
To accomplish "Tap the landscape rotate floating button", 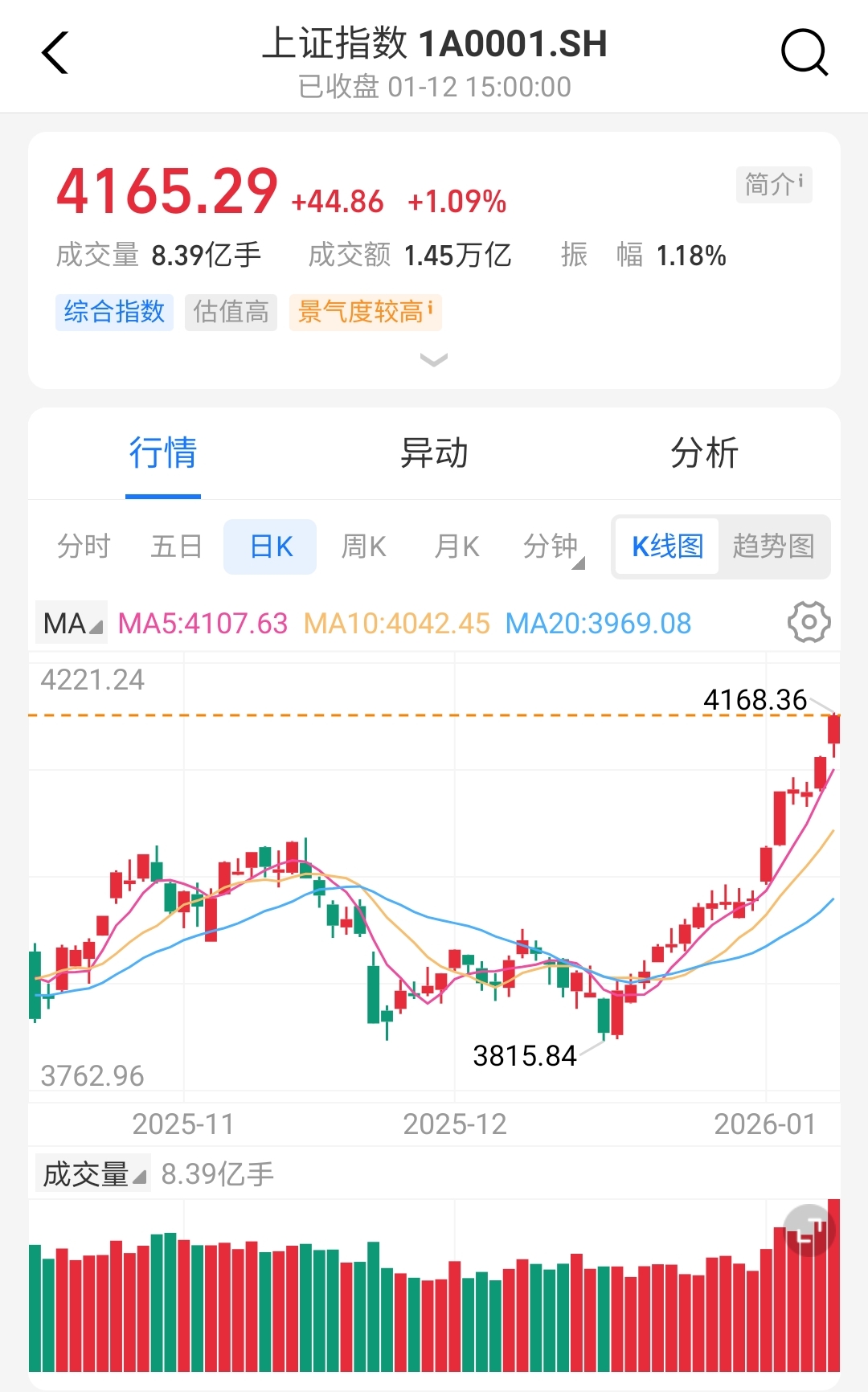I will tap(810, 1230).
